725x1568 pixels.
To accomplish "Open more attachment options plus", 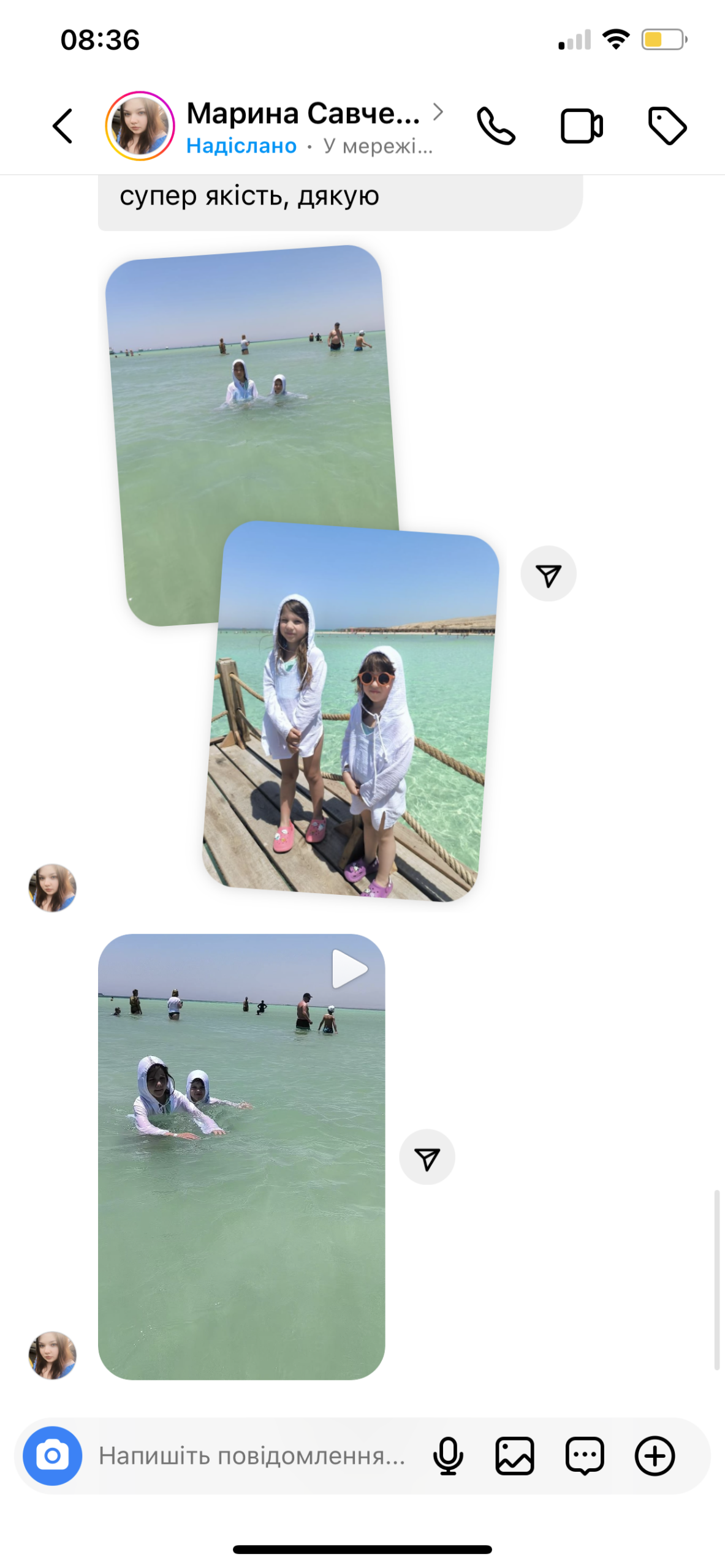I will tap(655, 1456).
